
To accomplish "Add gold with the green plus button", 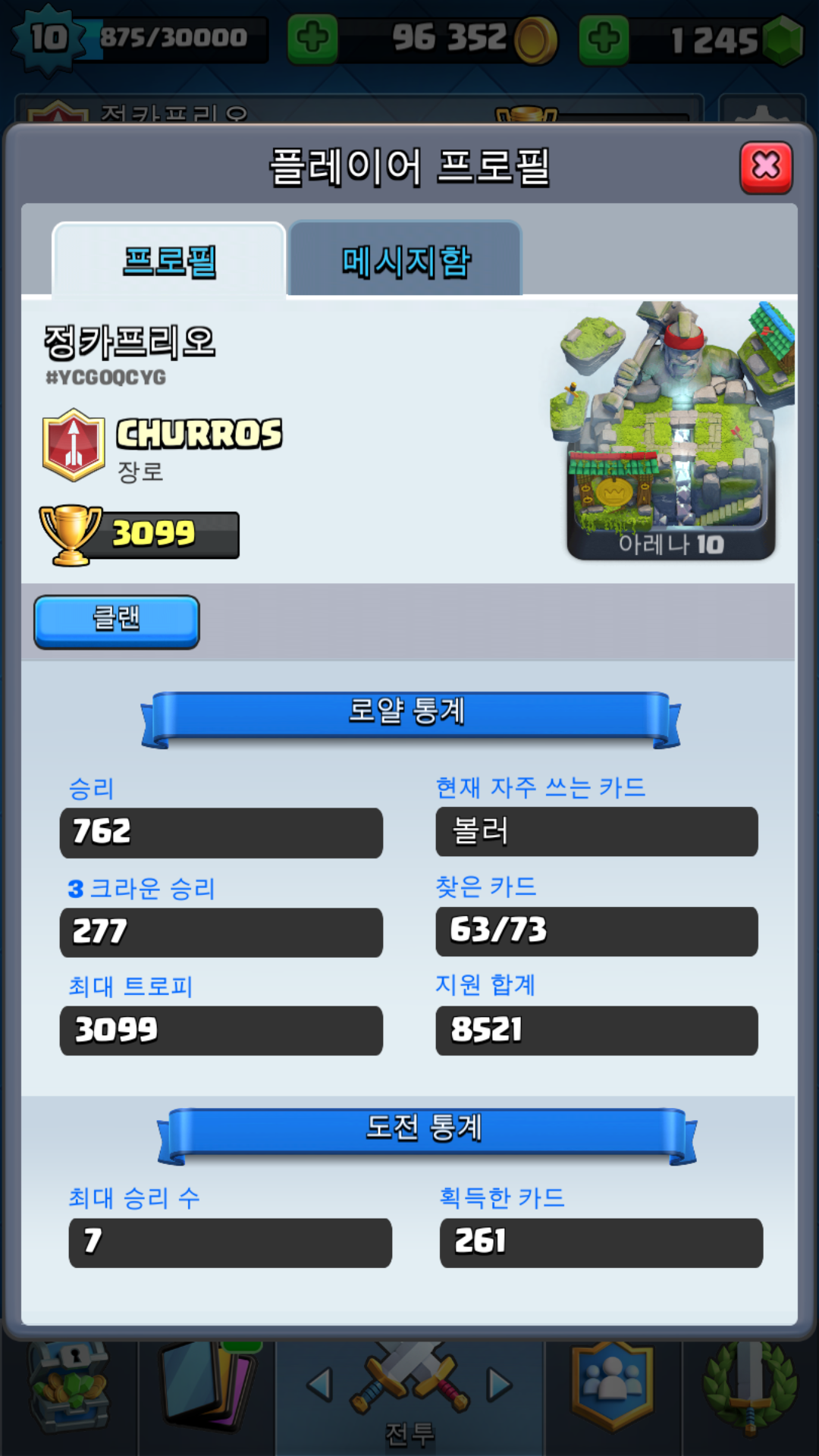I will pyautogui.click(x=312, y=38).
